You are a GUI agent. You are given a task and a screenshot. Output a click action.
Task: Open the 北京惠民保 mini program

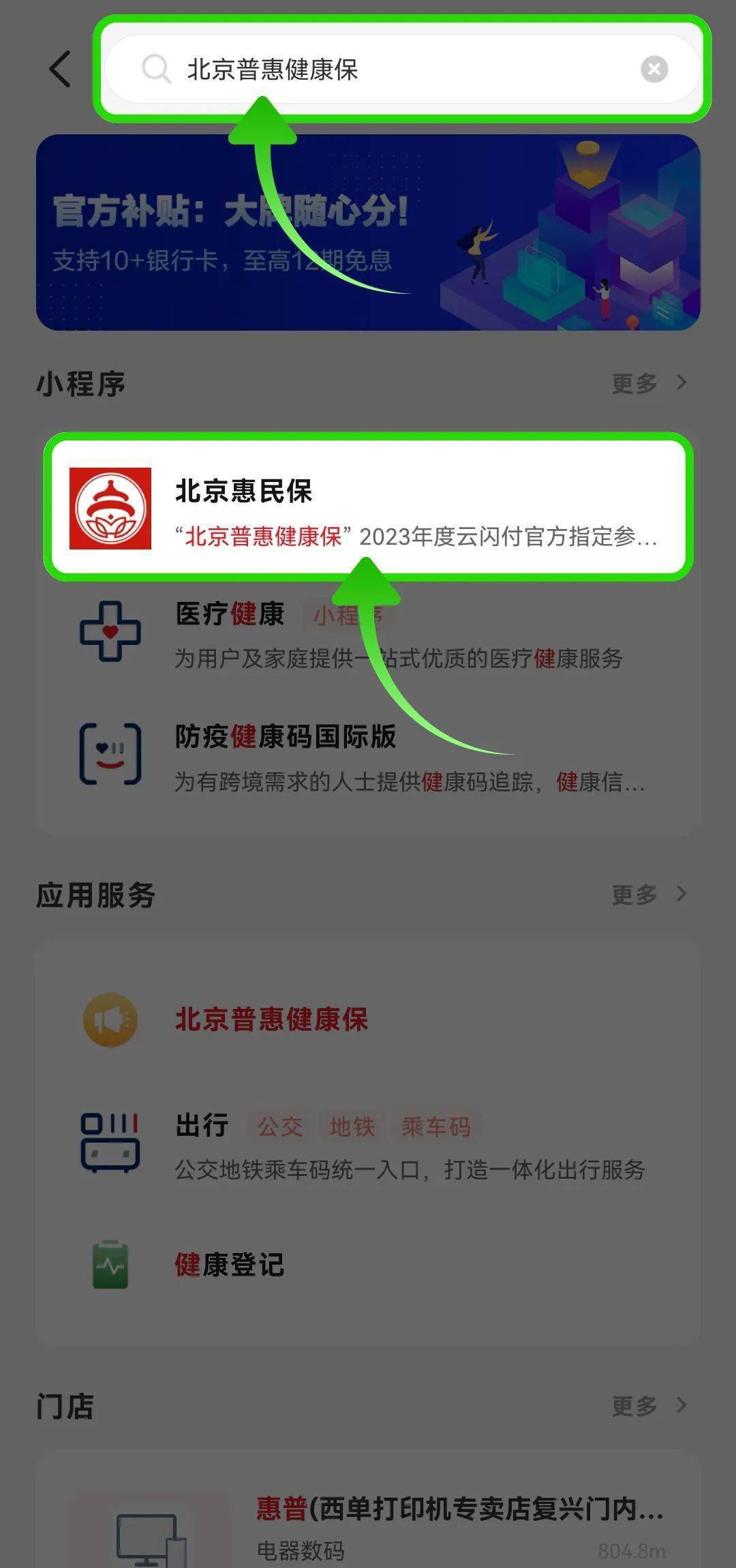368,509
